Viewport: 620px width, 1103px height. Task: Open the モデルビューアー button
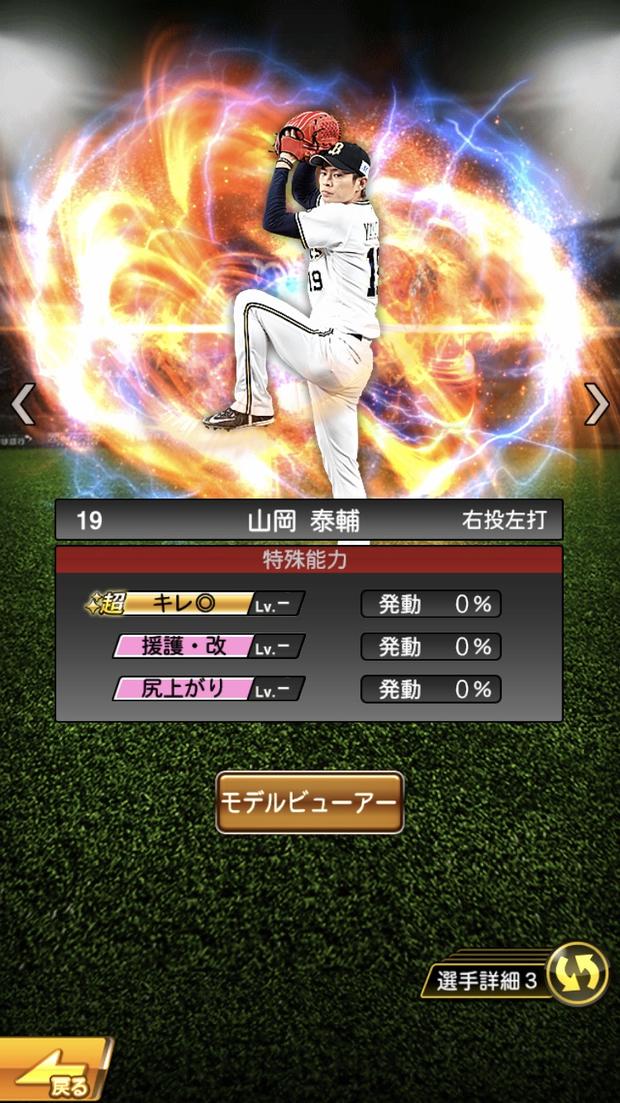coord(310,803)
